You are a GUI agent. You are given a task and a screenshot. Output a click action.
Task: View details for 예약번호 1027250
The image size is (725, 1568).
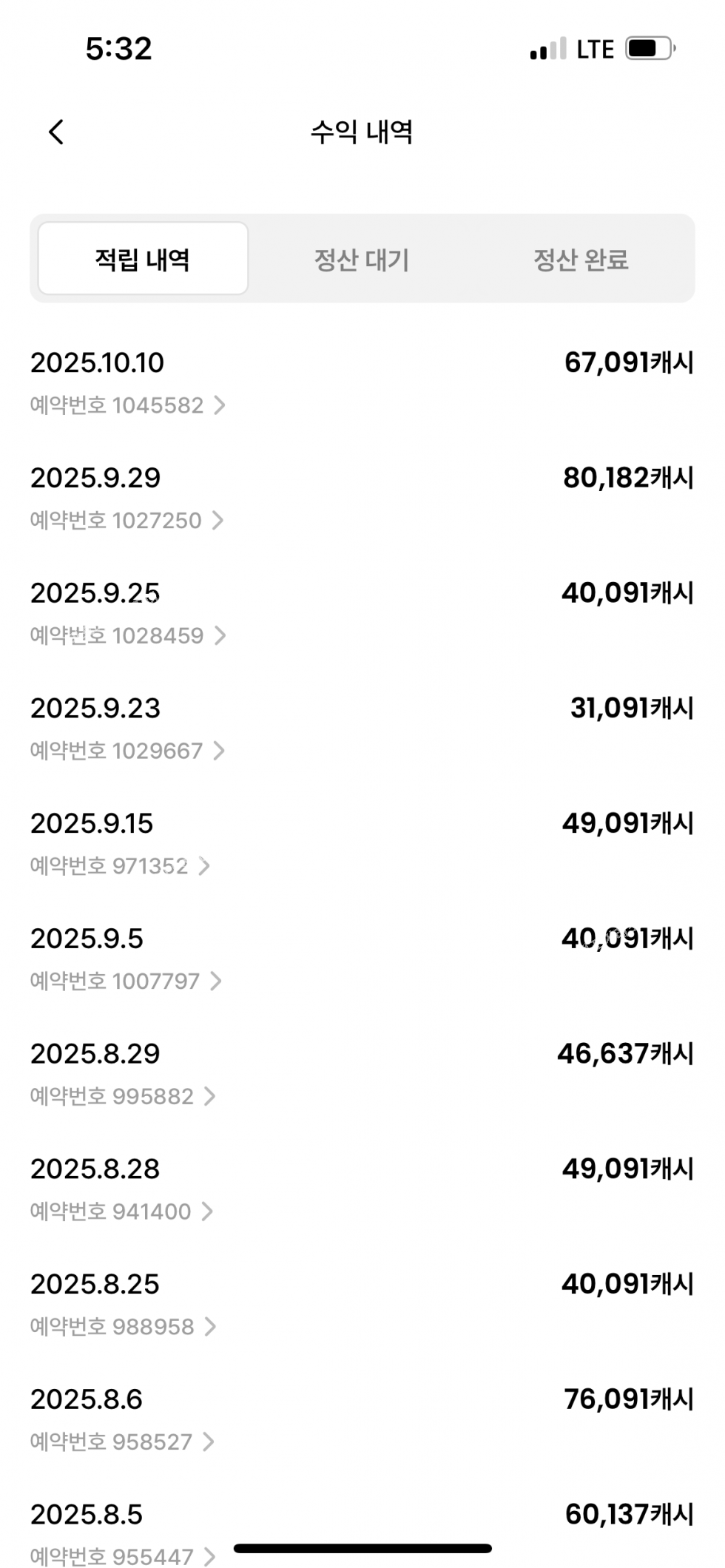point(127,521)
